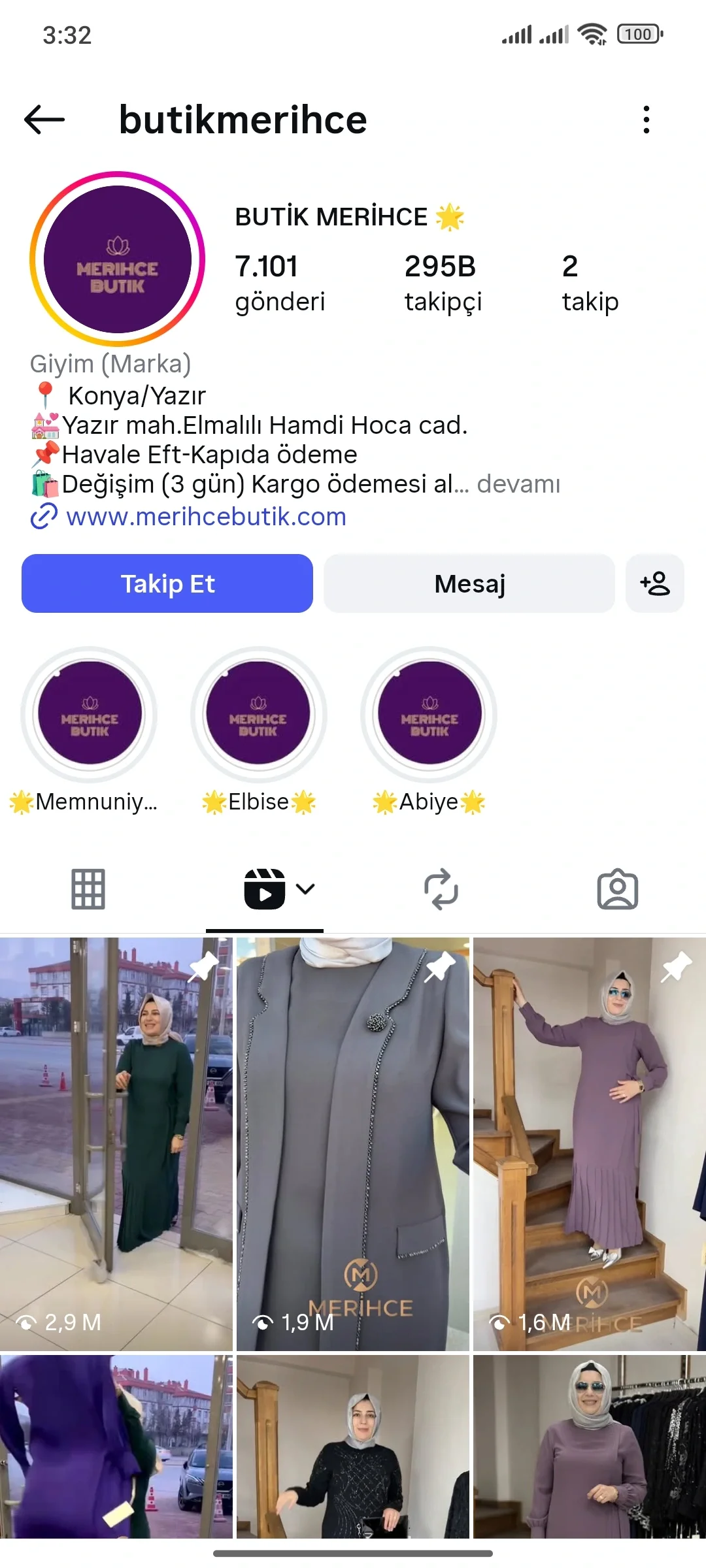Open the suggested accounts icon beside Mesaj
Screen dimensions: 706x1568
655,583
